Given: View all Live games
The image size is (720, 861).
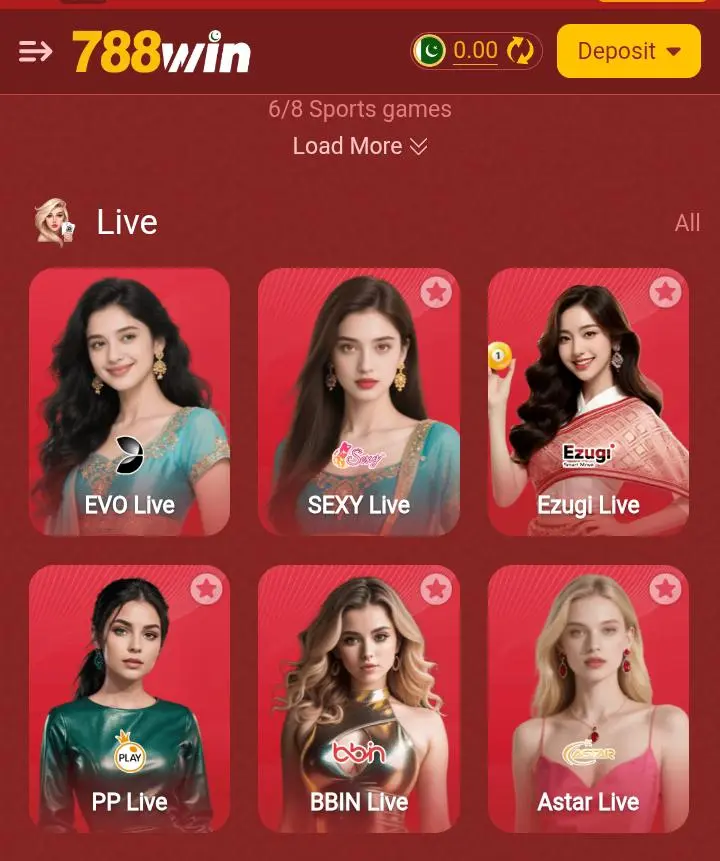Looking at the screenshot, I should click(x=687, y=223).
